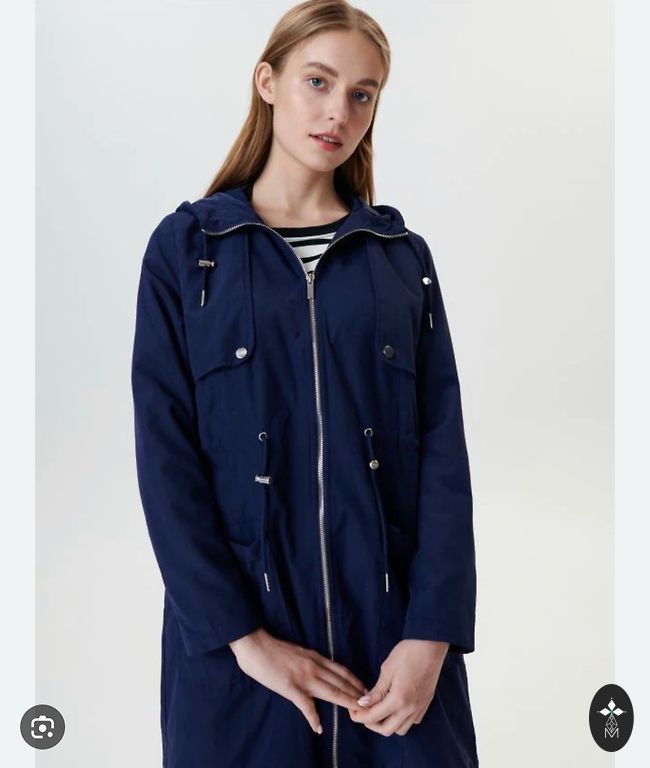Search this image with Google Lens
The image size is (650, 768).
coord(42,728)
